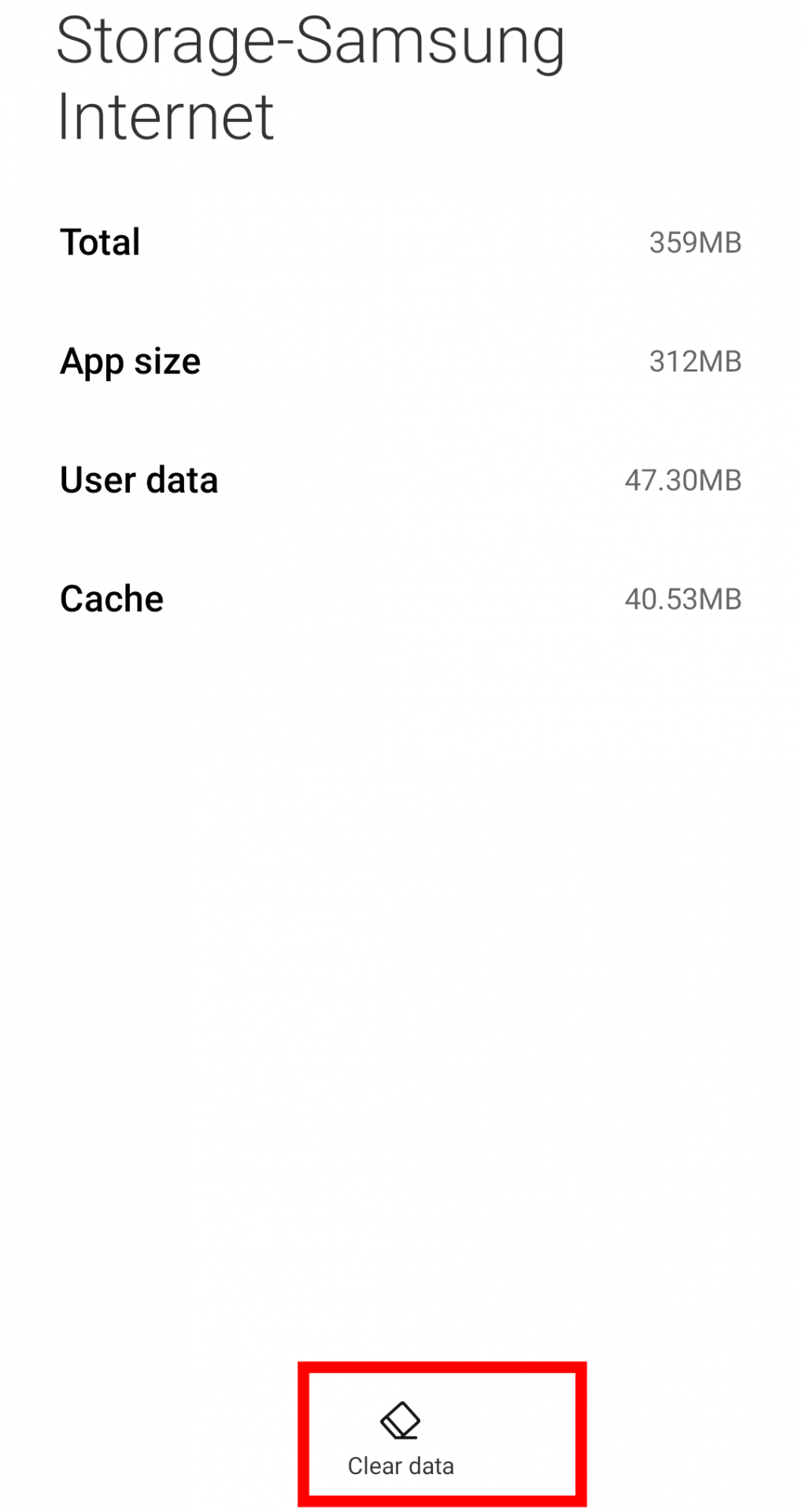Select the App size row
Image resolution: width=802 pixels, height=1512 pixels.
point(401,361)
